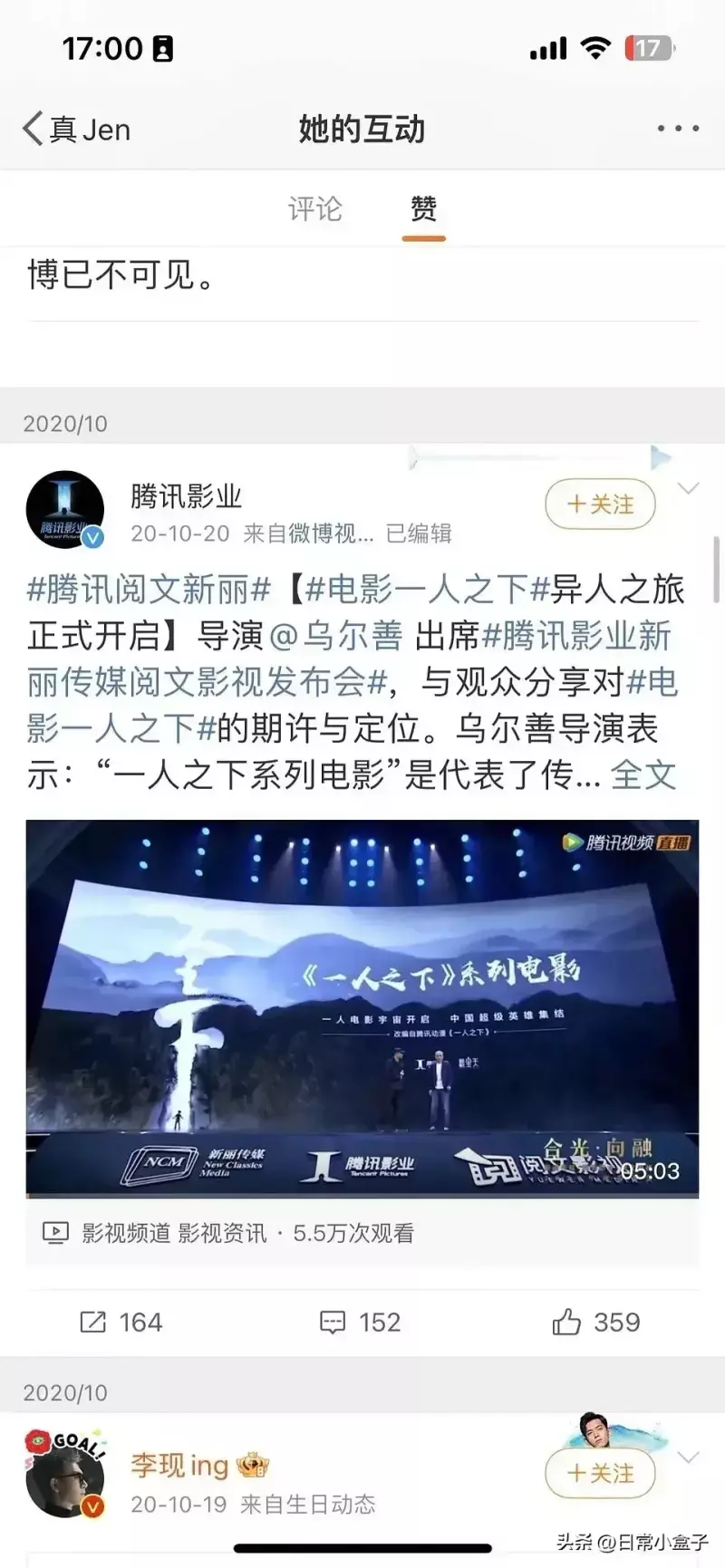Follow 腾讯影业 with the 关注 button
The image size is (725, 1568).
(x=599, y=504)
